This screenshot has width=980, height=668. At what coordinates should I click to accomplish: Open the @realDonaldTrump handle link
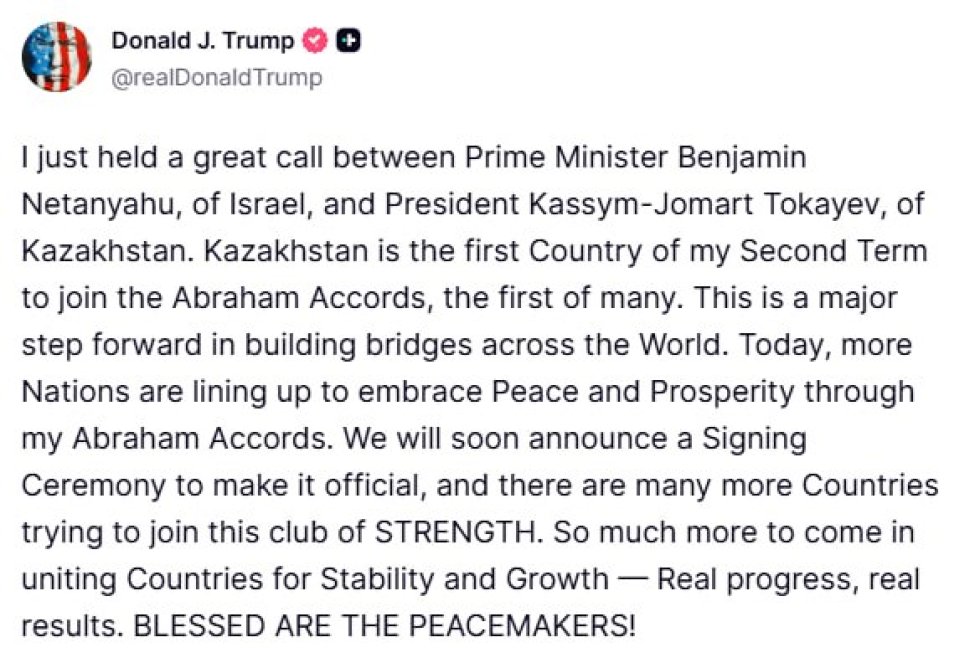pyautogui.click(x=217, y=78)
